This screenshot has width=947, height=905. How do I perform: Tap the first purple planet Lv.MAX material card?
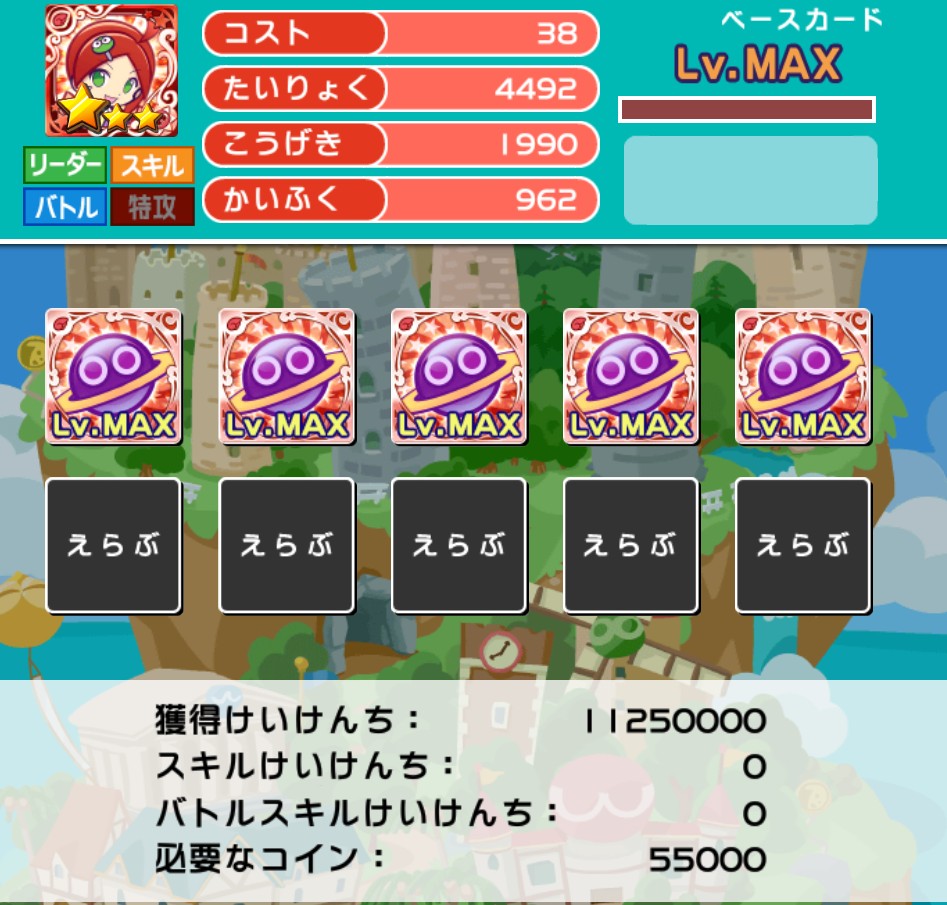pyautogui.click(x=113, y=376)
